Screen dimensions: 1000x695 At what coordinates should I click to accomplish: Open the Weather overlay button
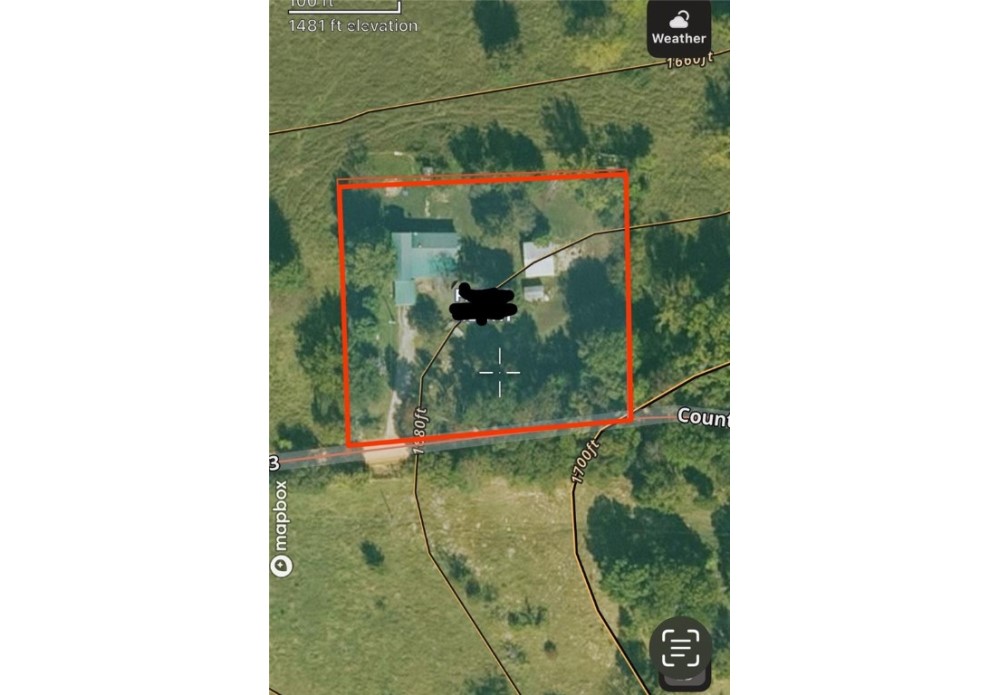click(x=678, y=28)
